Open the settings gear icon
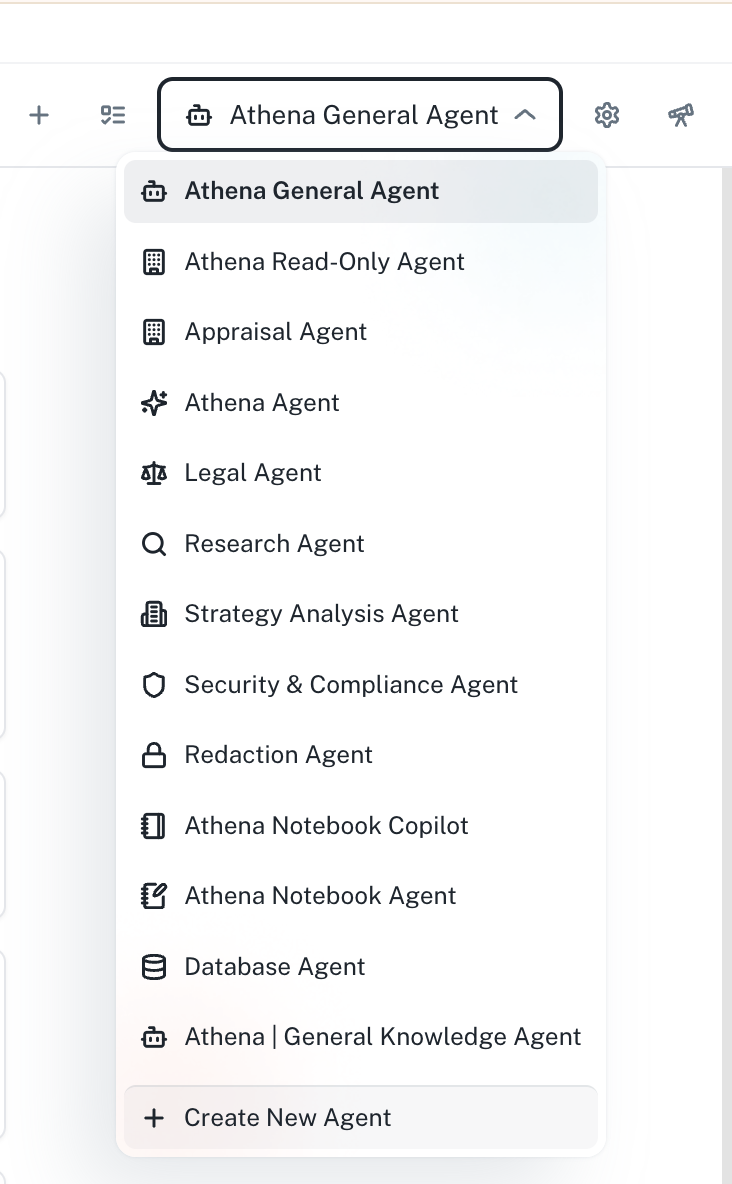Screen dimensions: 732x1184 606,115
